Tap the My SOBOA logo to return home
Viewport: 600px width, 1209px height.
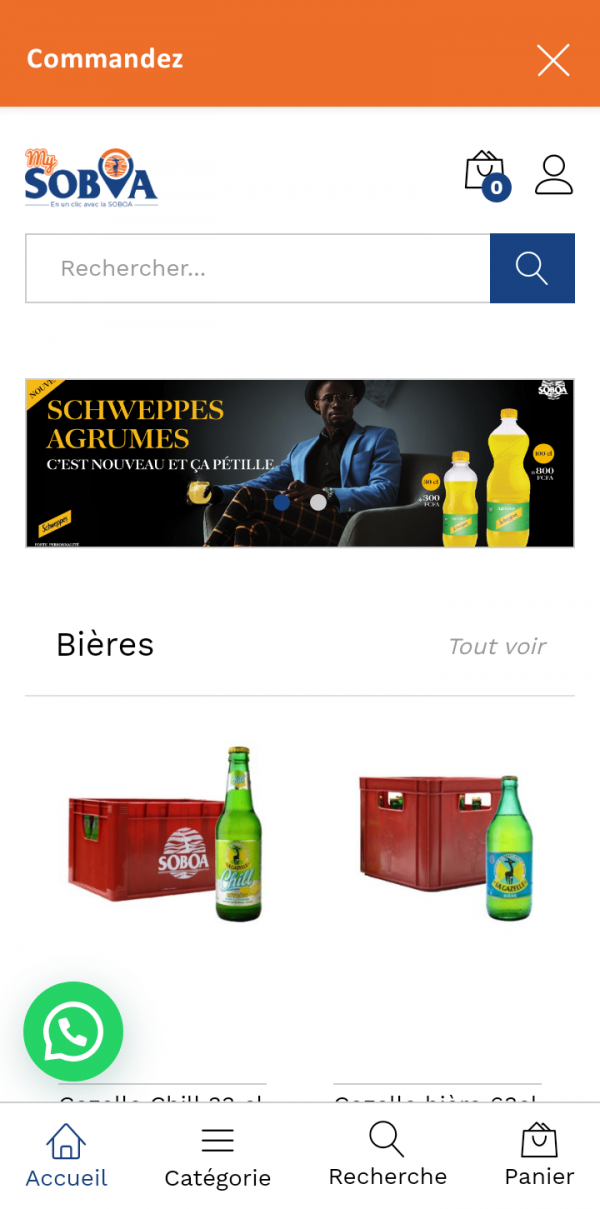pyautogui.click(x=91, y=177)
